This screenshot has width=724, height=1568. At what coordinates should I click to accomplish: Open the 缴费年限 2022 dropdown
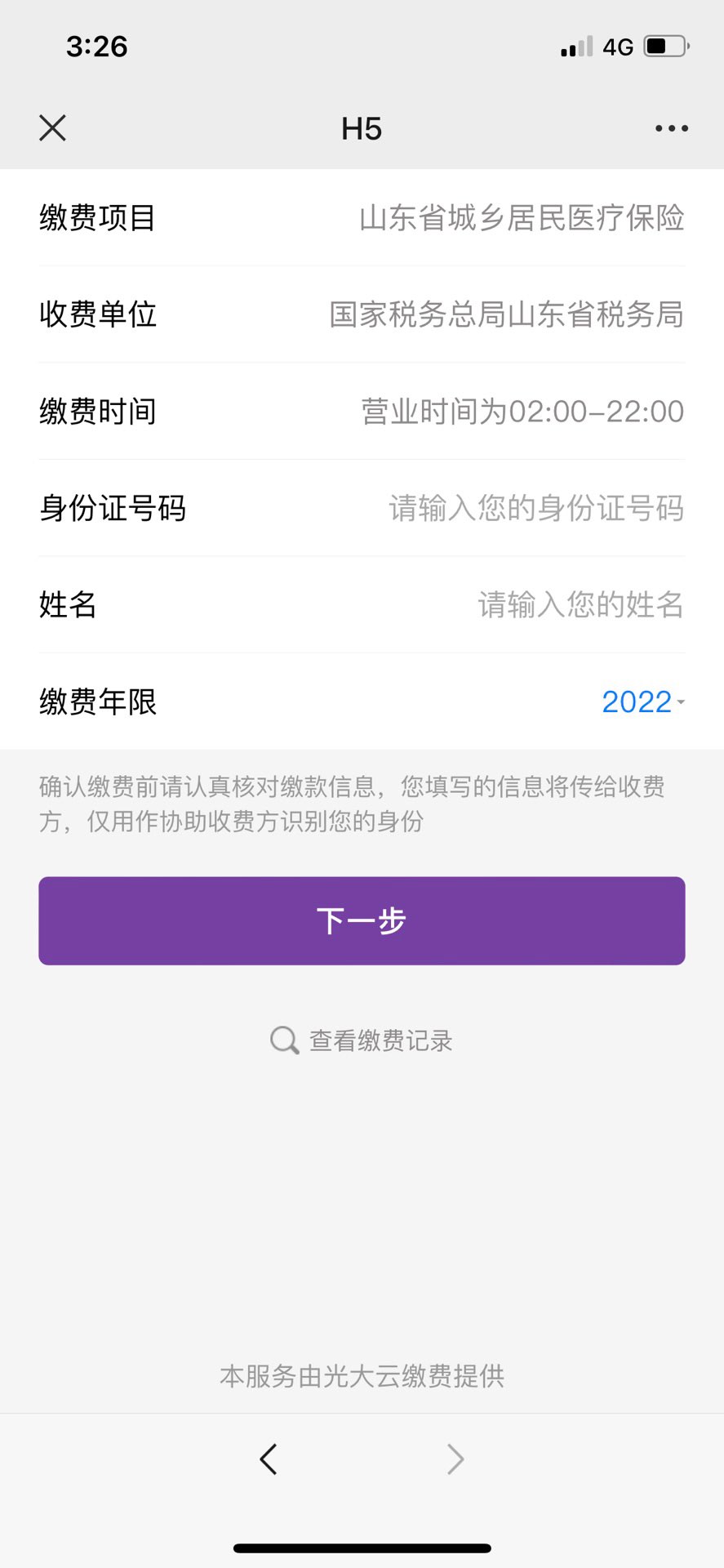click(x=642, y=702)
